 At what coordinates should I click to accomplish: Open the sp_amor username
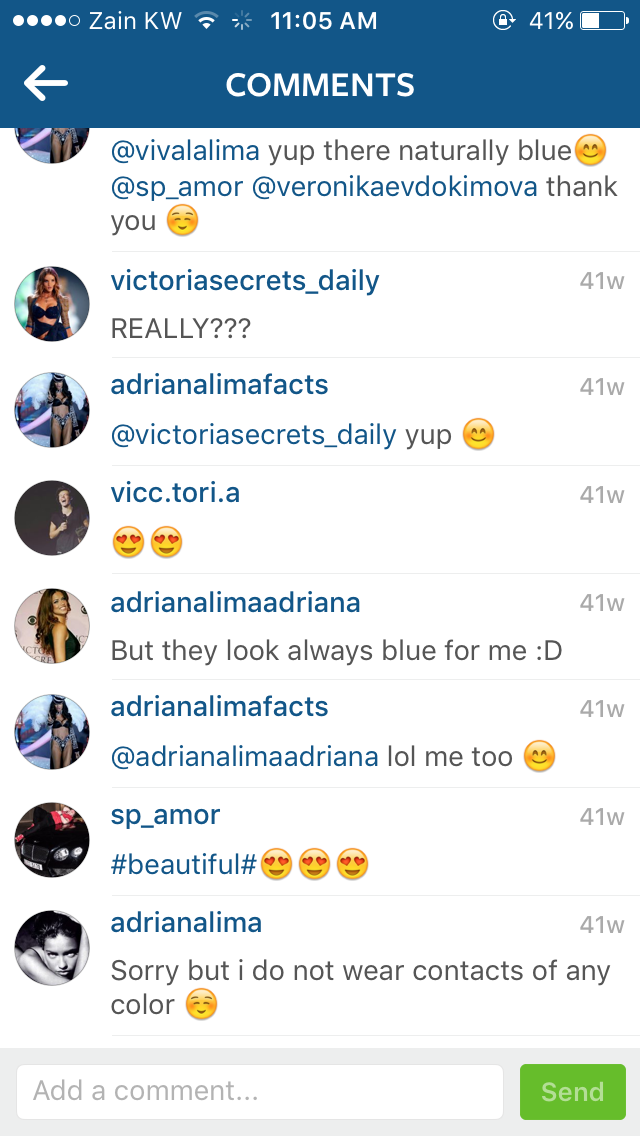point(165,814)
